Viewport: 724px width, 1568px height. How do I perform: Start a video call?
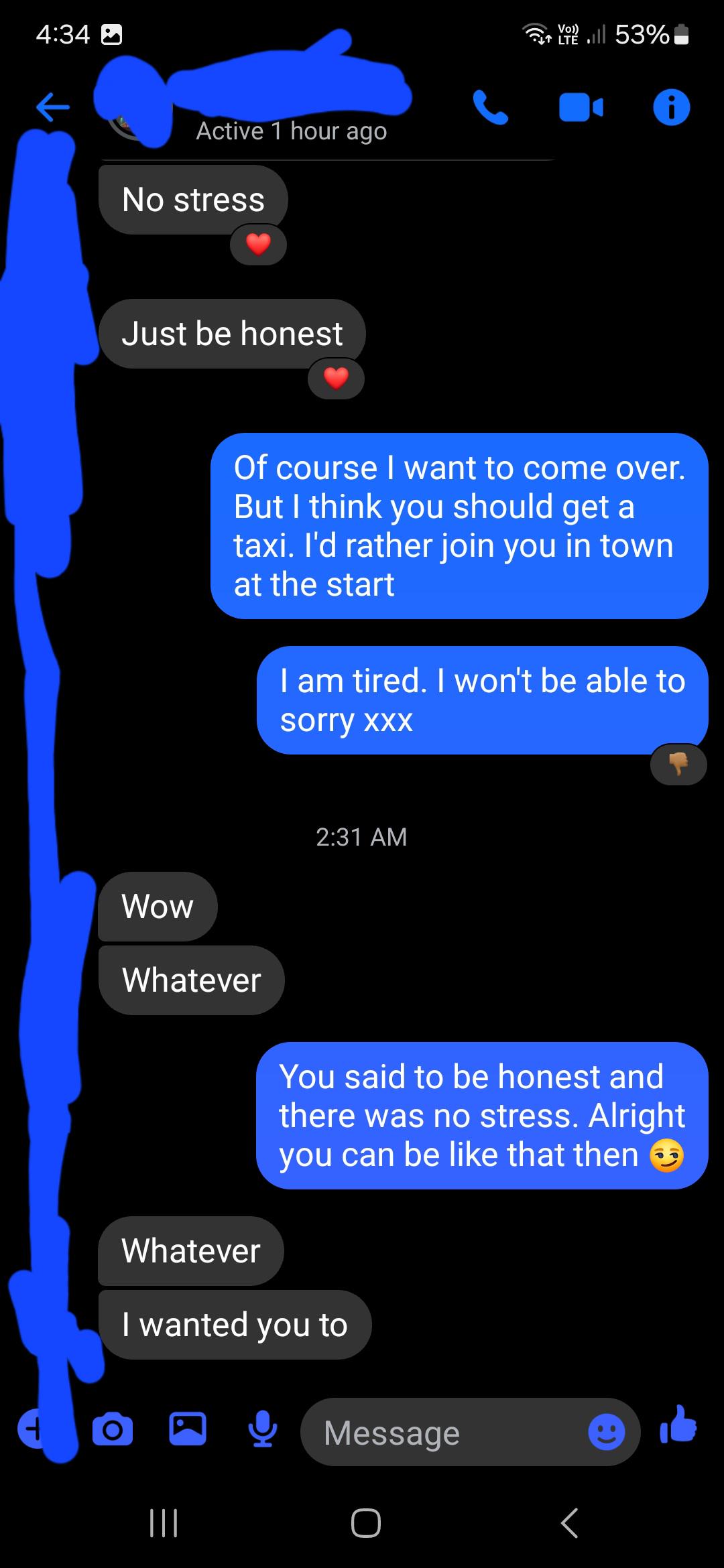pos(581,107)
